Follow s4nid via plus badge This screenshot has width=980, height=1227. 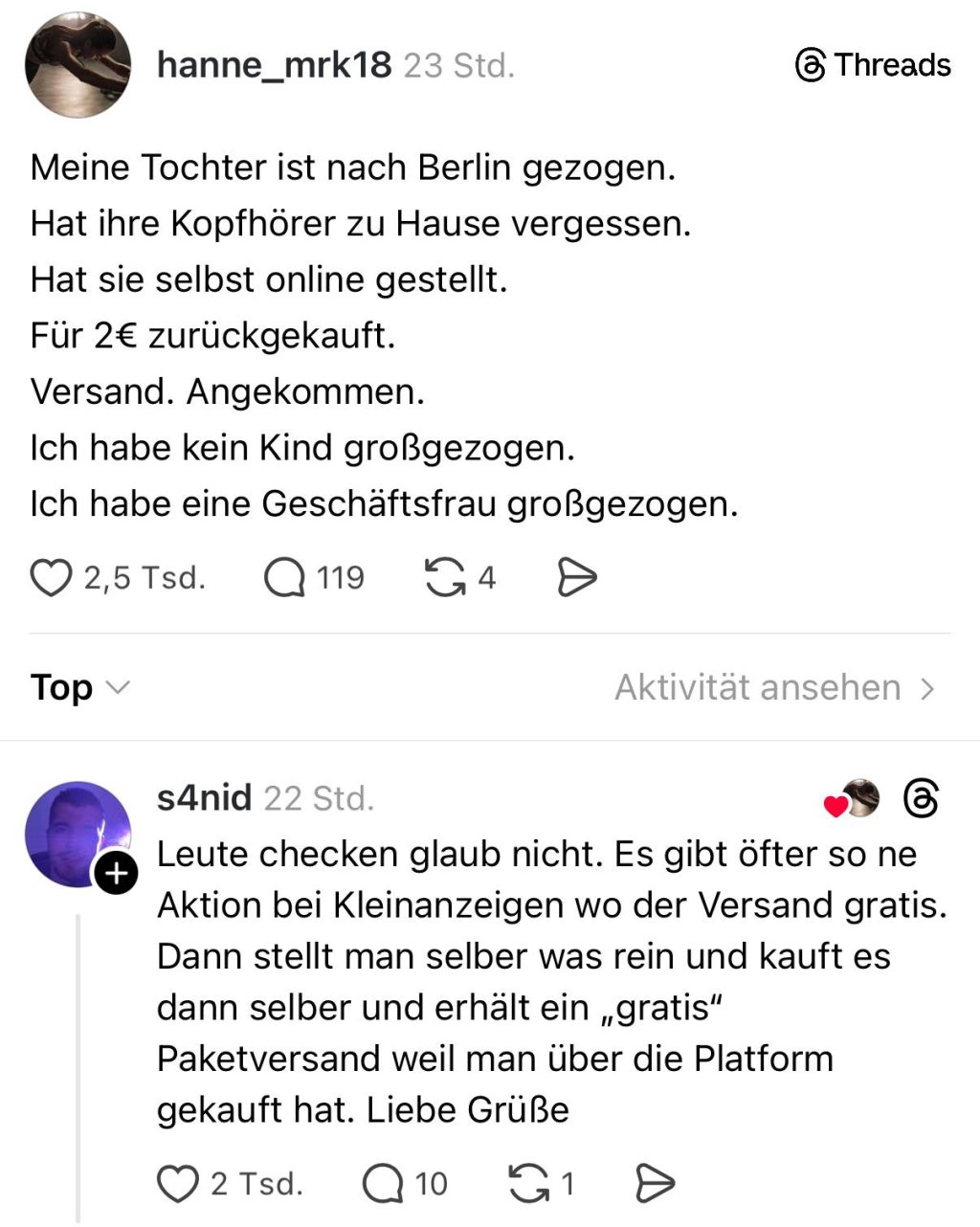[x=116, y=873]
